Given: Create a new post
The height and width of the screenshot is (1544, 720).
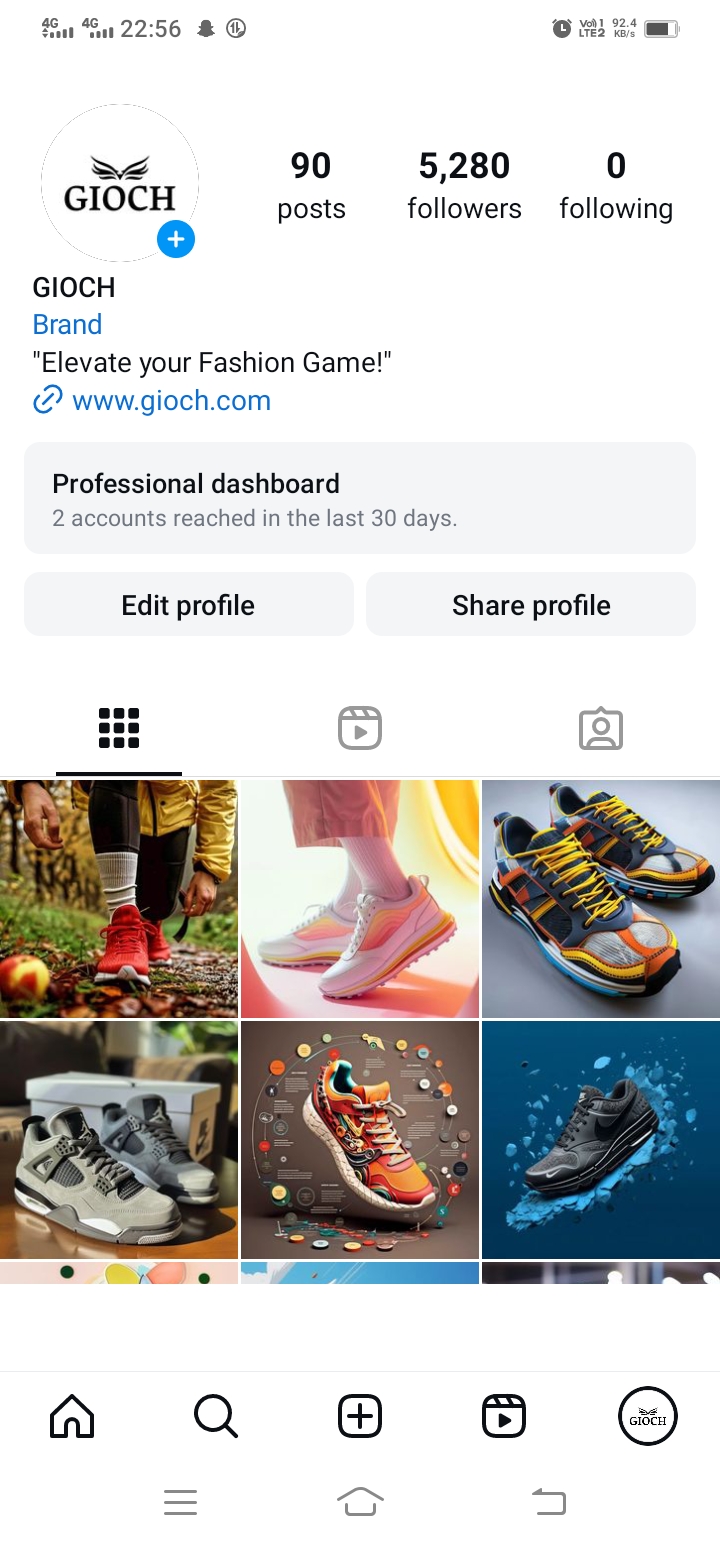Looking at the screenshot, I should coord(360,1416).
